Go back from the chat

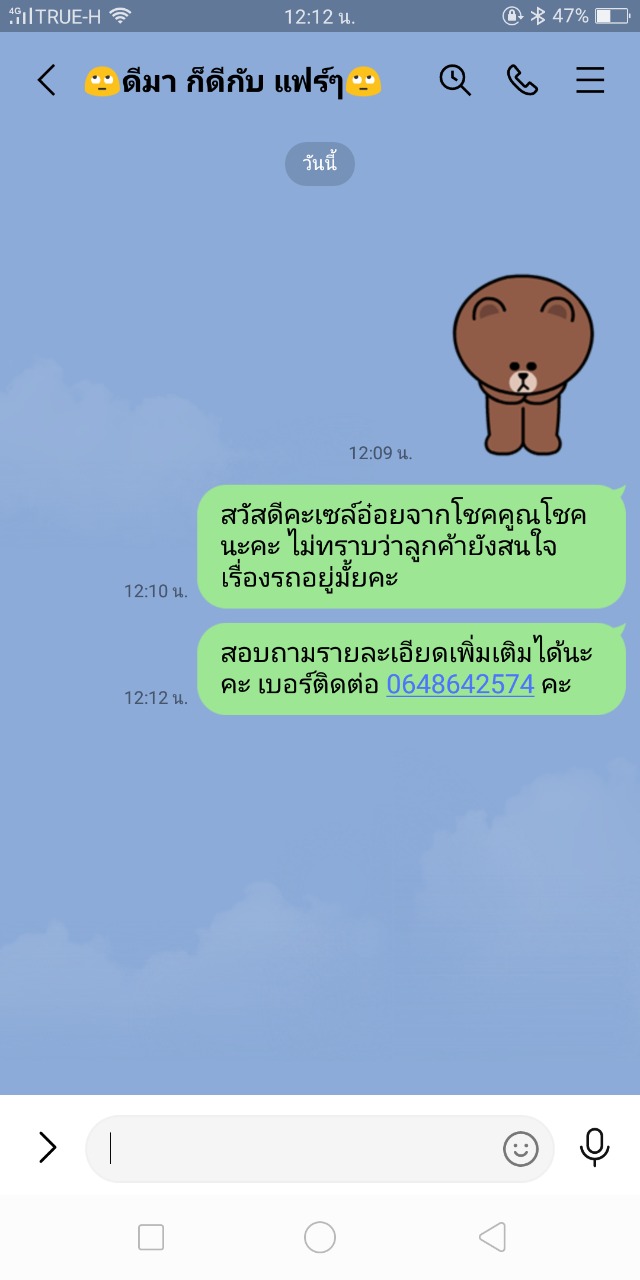(46, 81)
